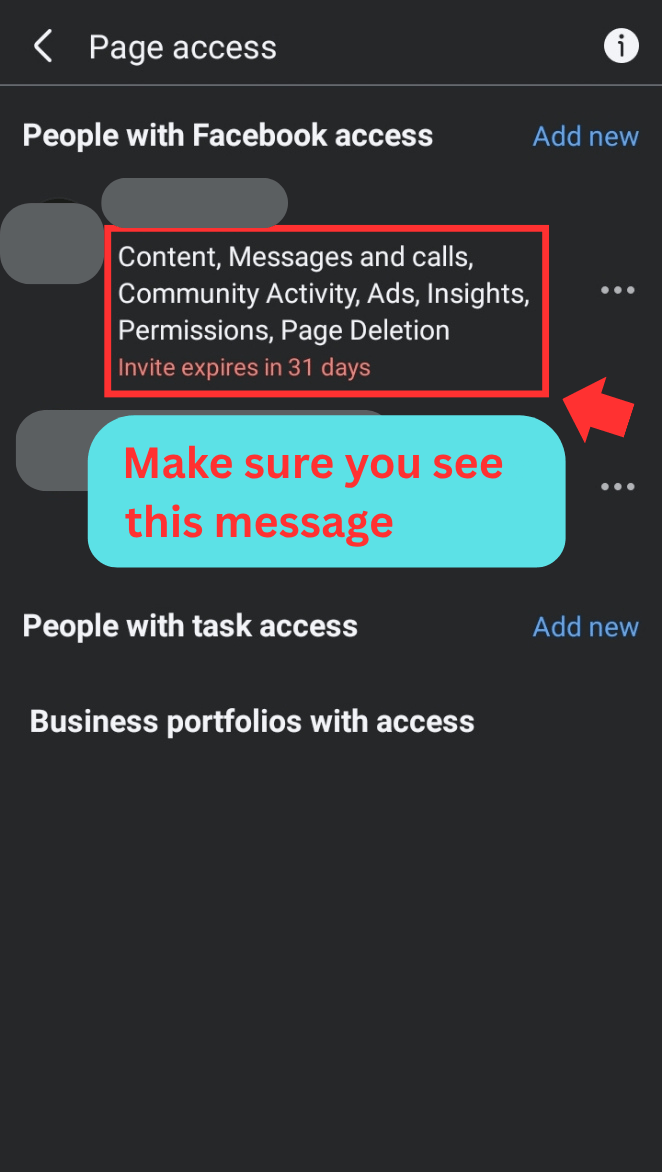662x1172 pixels.
Task: Open options for the person with pending invite
Action: click(x=617, y=290)
